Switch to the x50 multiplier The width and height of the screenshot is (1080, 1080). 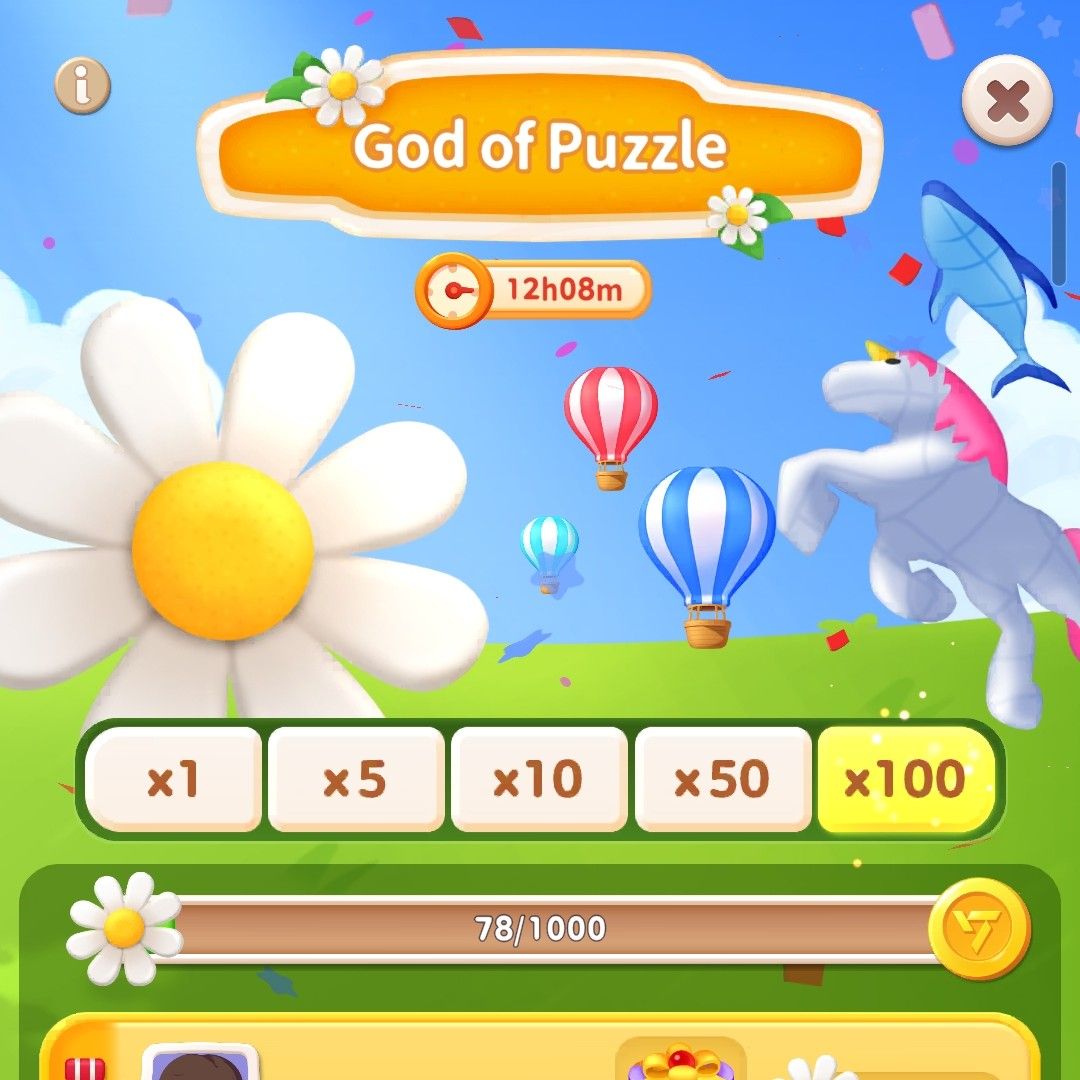coord(722,780)
